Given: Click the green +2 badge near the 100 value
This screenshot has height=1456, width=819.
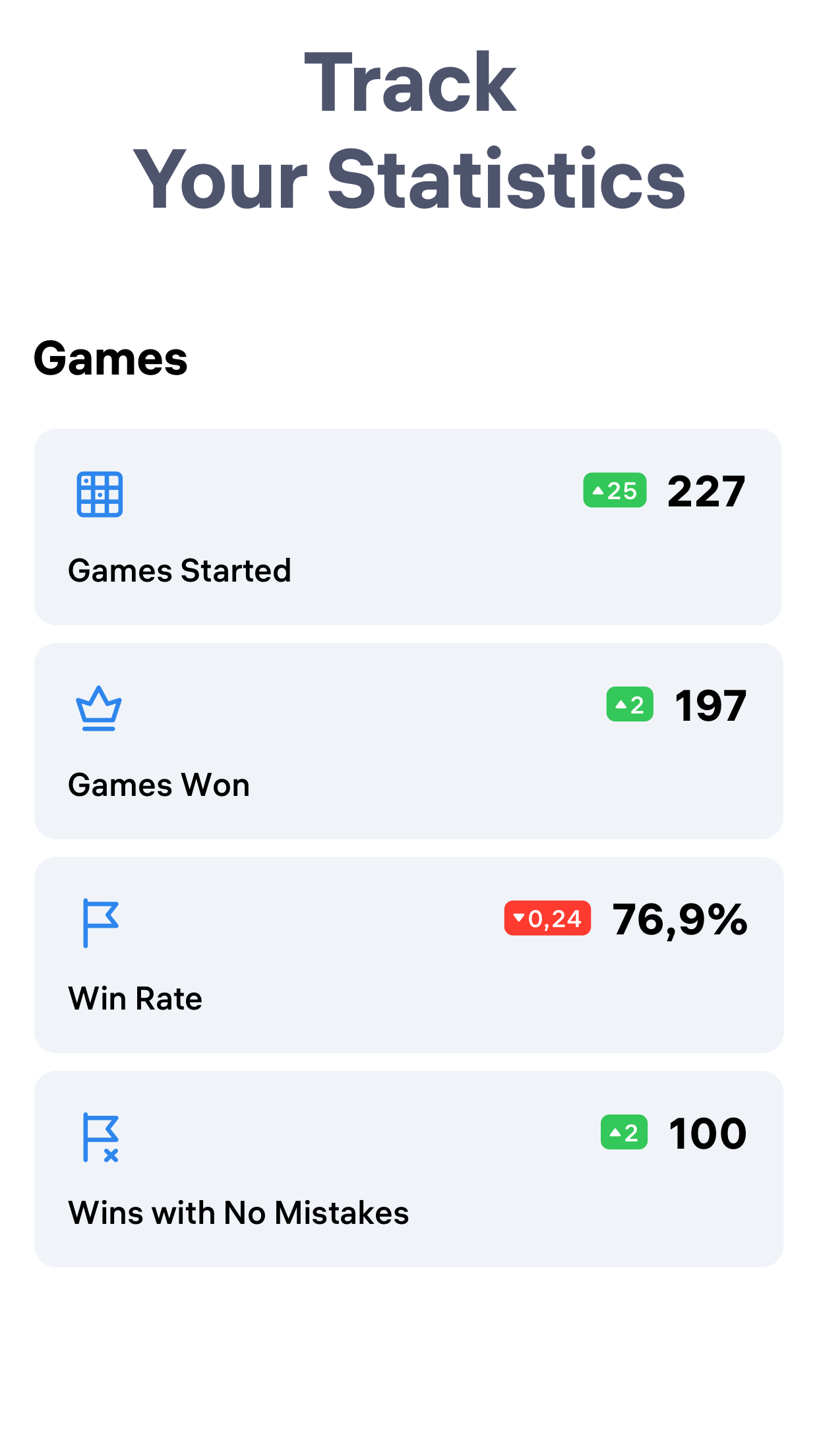Looking at the screenshot, I should tap(624, 1133).
